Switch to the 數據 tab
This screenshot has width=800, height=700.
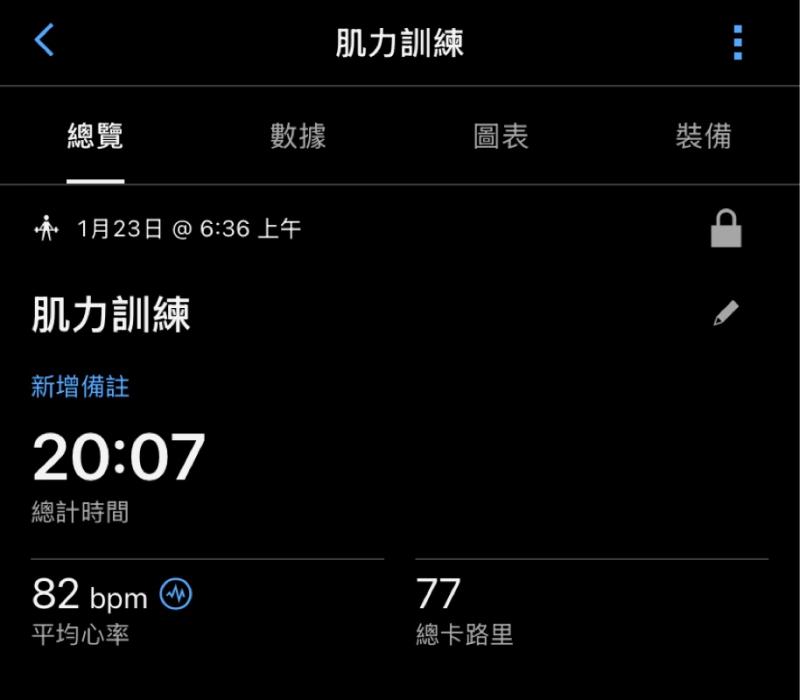pos(298,137)
